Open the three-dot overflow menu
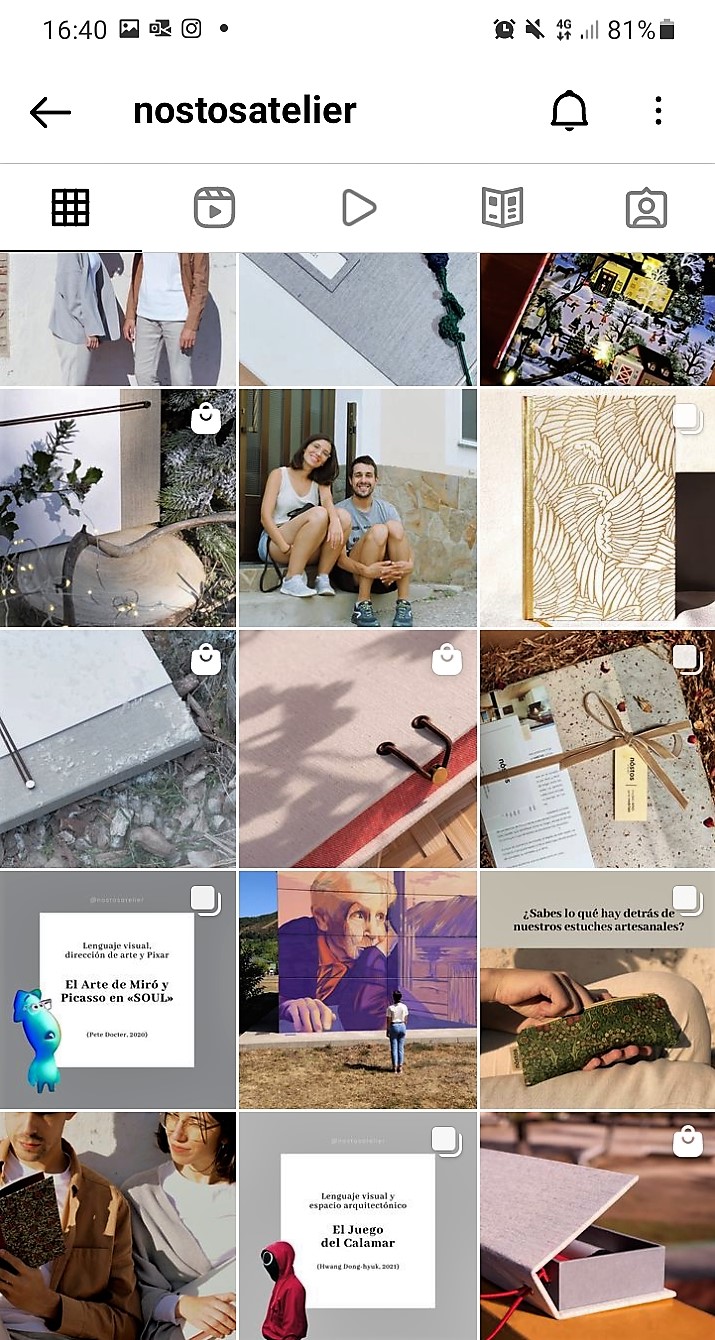The width and height of the screenshot is (715, 1340). (x=658, y=111)
